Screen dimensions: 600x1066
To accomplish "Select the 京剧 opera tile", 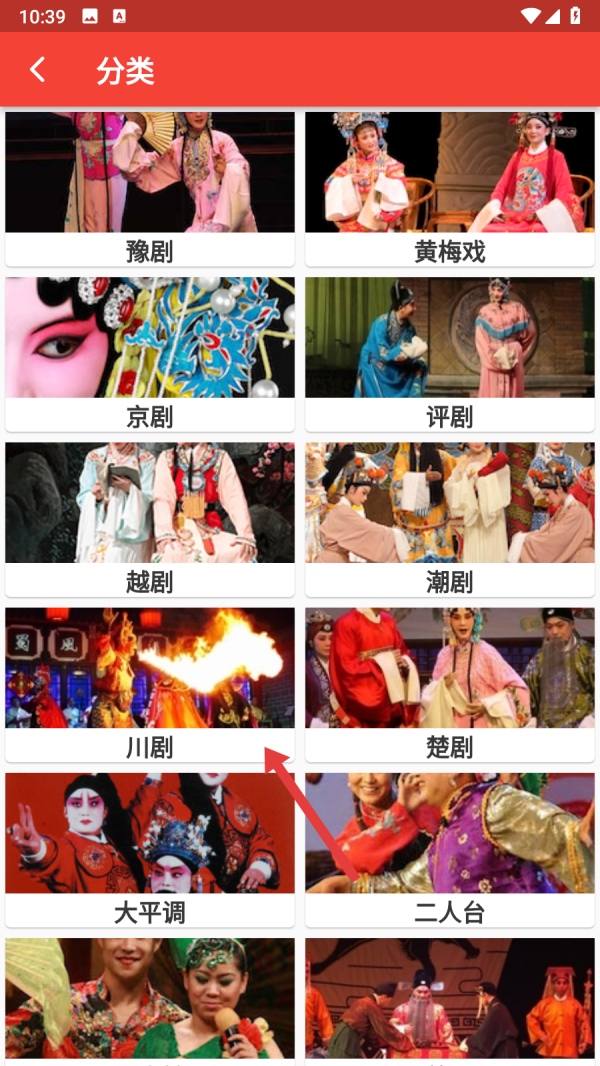I will pos(150,352).
